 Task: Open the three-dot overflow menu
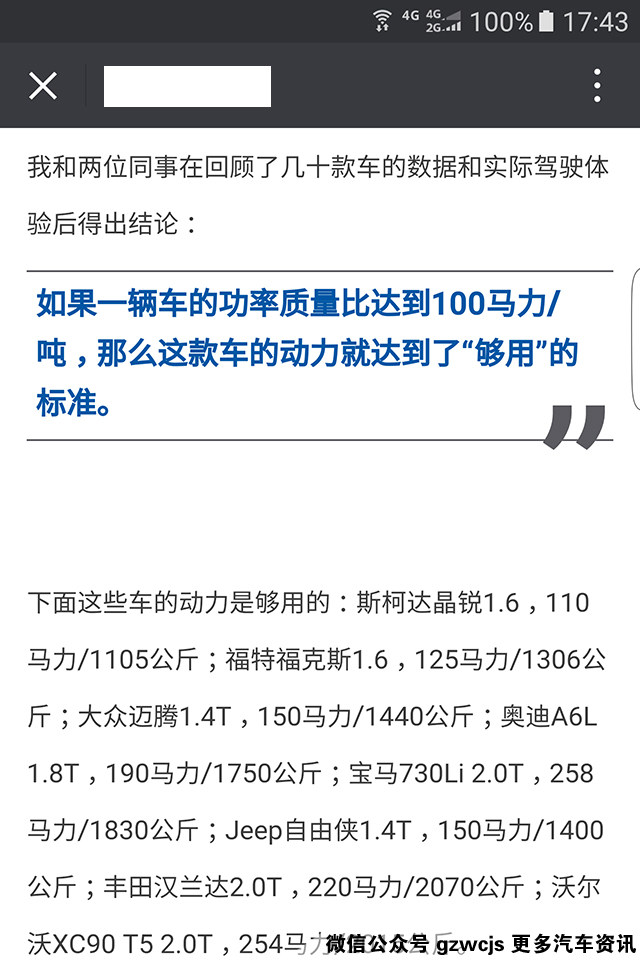[597, 86]
